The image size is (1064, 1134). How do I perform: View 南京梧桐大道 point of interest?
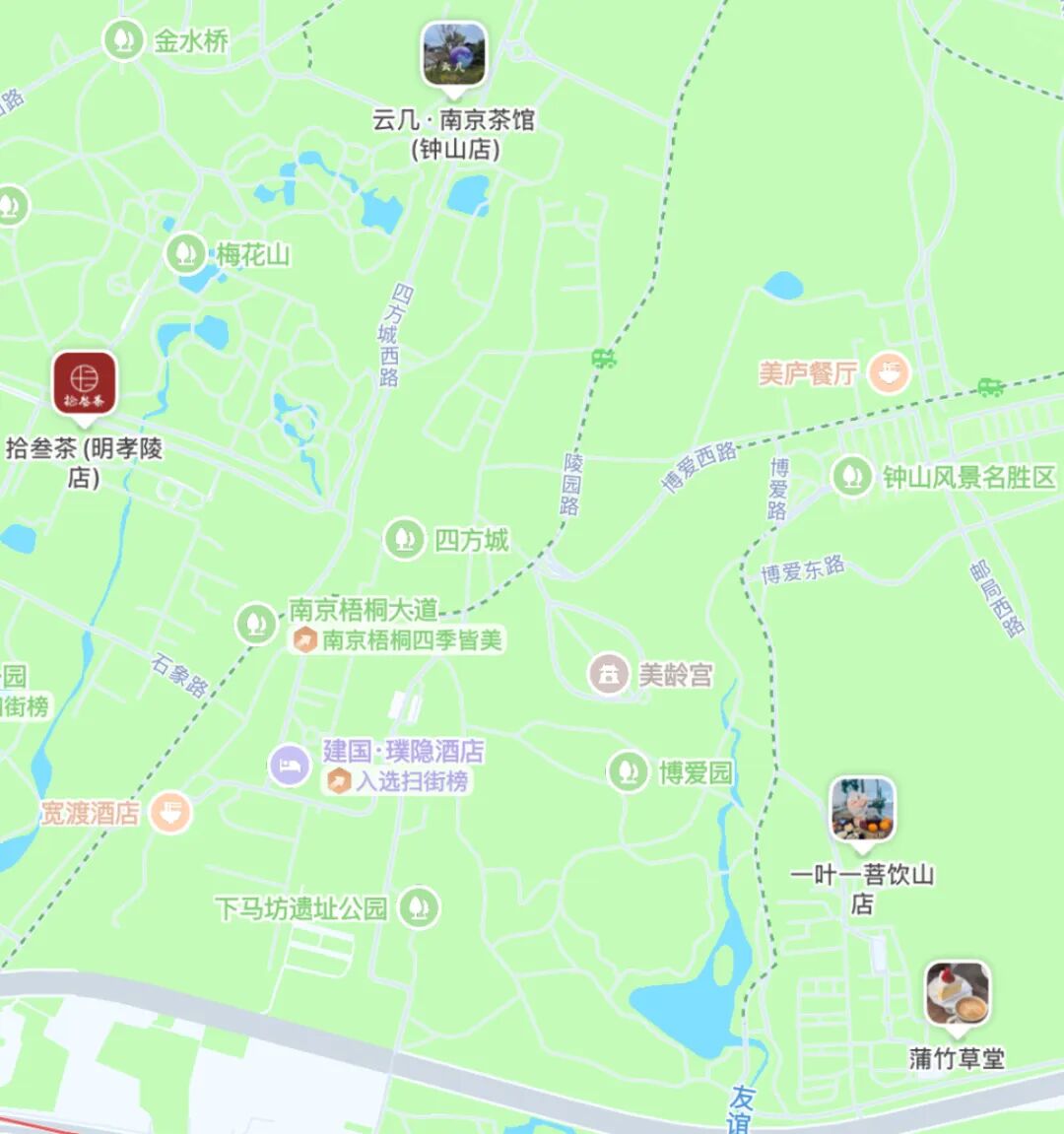[x=256, y=624]
